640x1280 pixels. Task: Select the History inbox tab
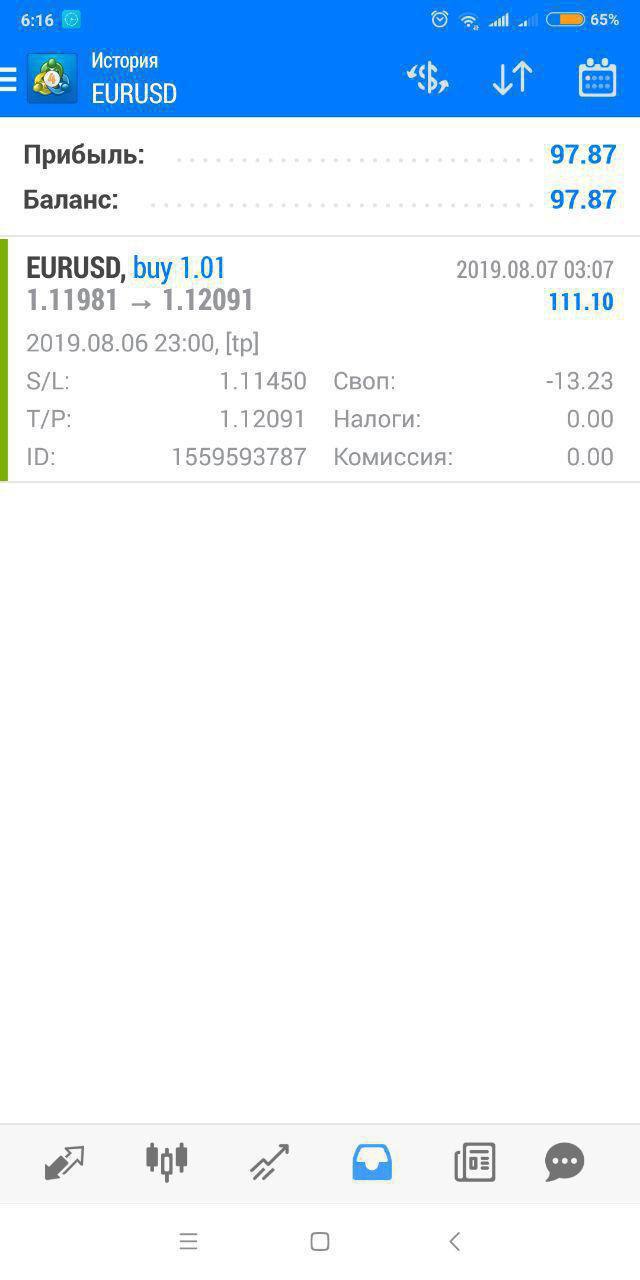coord(372,1162)
